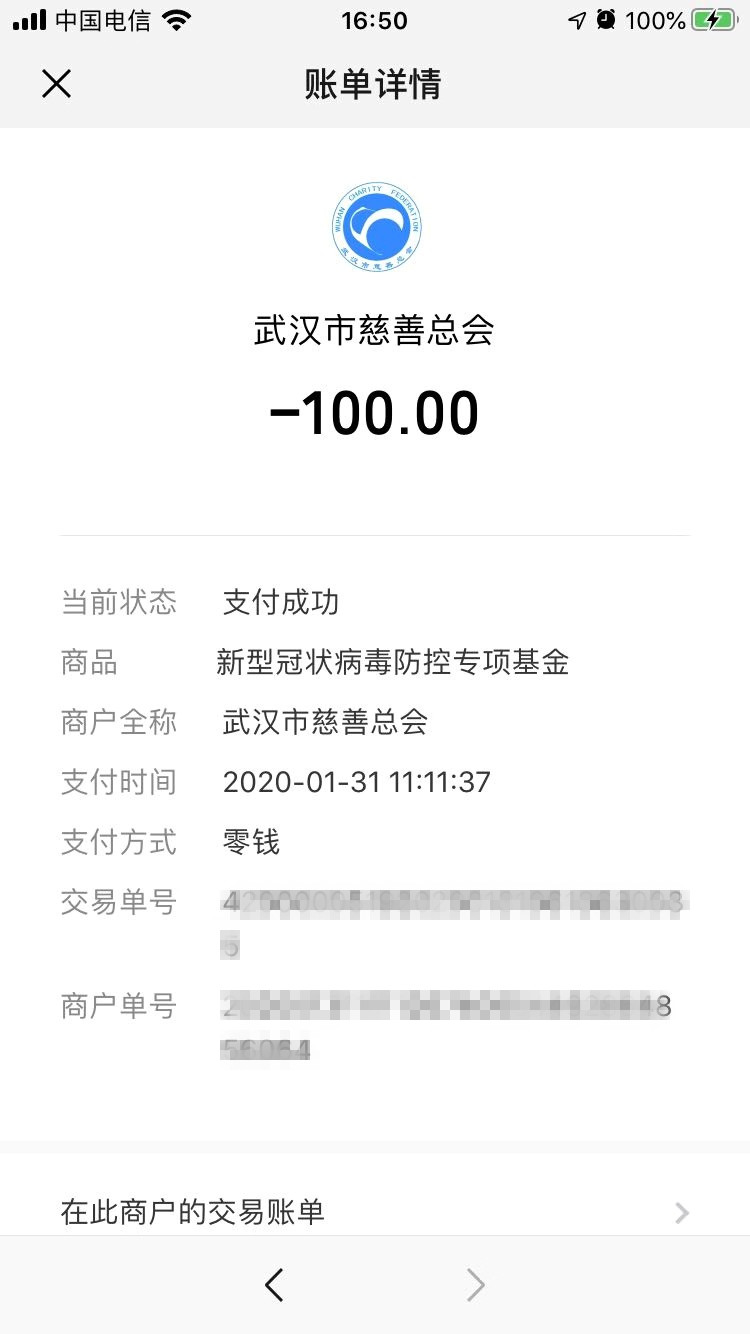Image resolution: width=750 pixels, height=1334 pixels.
Task: Go back with the bottom left arrow
Action: pyautogui.click(x=274, y=1285)
